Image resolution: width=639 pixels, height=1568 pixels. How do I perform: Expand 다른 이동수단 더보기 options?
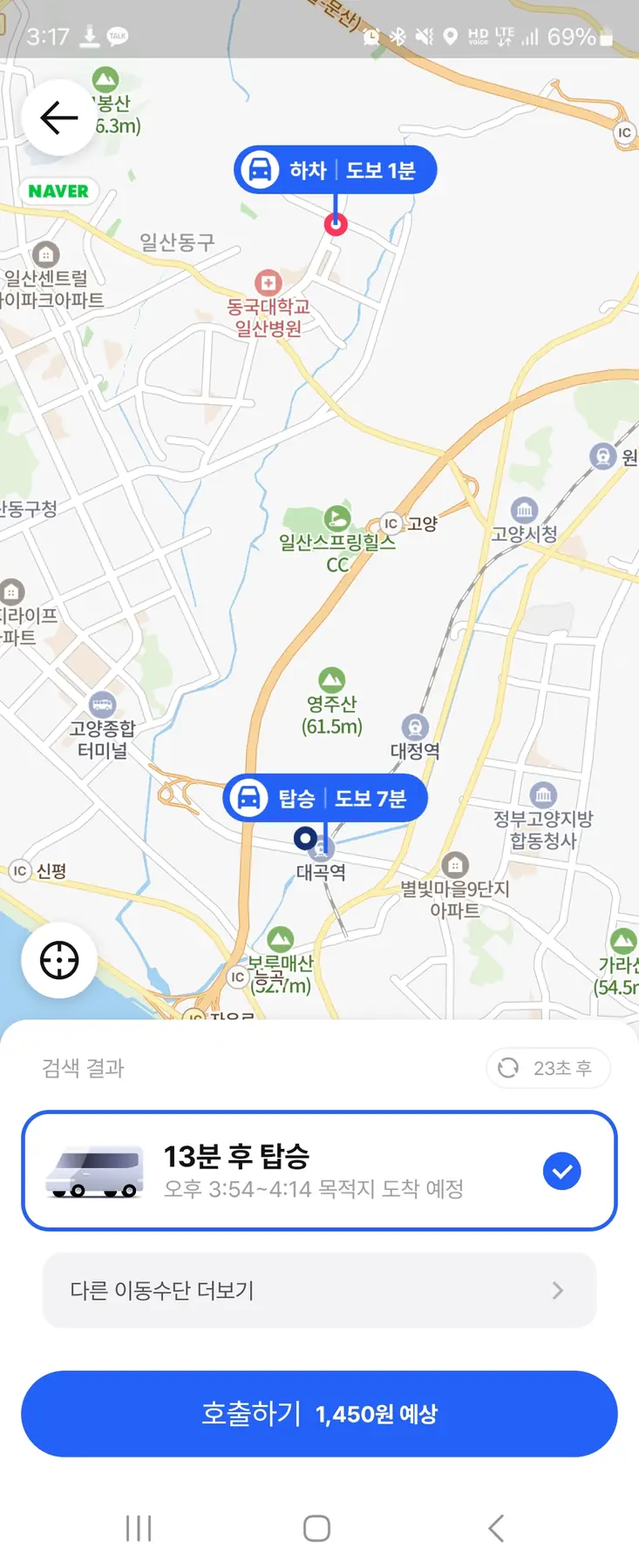[319, 1290]
